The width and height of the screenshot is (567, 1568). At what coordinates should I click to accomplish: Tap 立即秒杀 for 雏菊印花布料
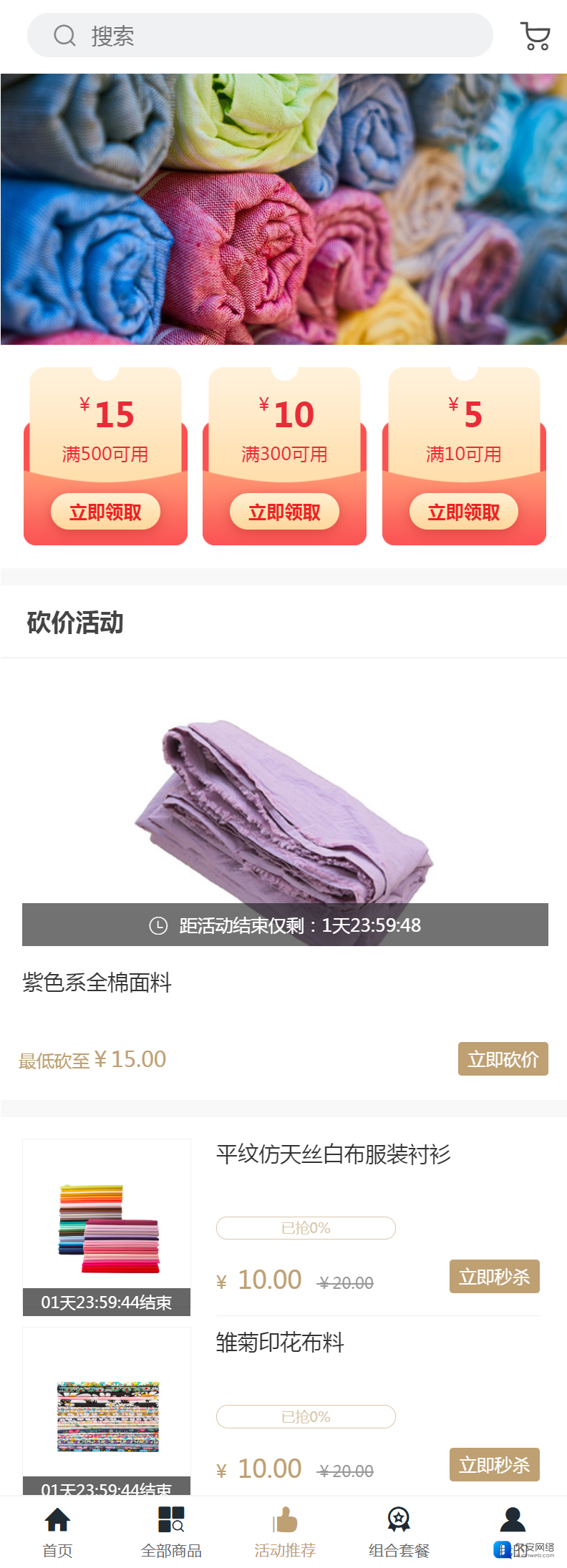tap(494, 1464)
